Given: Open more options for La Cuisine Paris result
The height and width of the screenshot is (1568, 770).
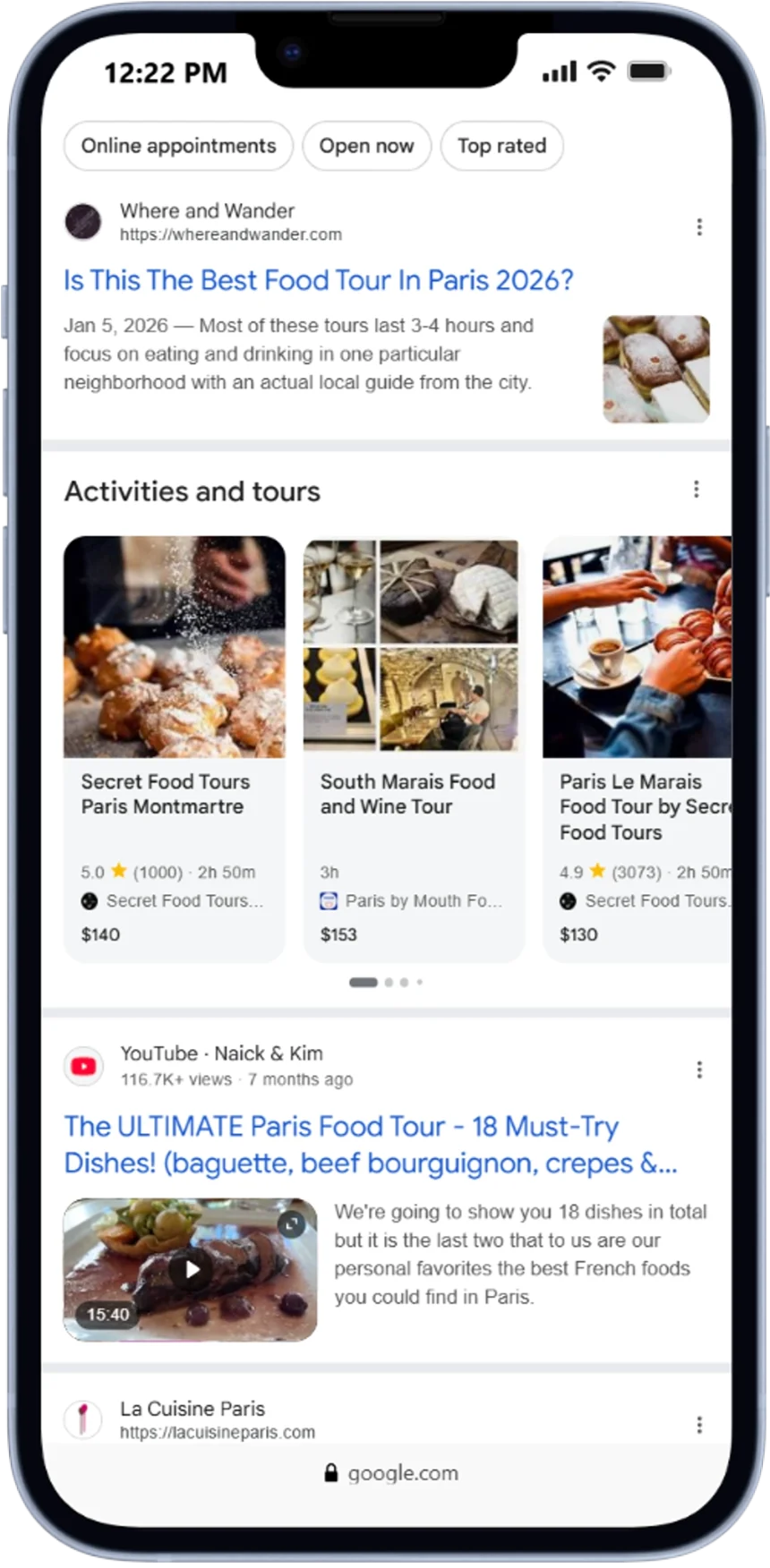Looking at the screenshot, I should (x=699, y=1424).
